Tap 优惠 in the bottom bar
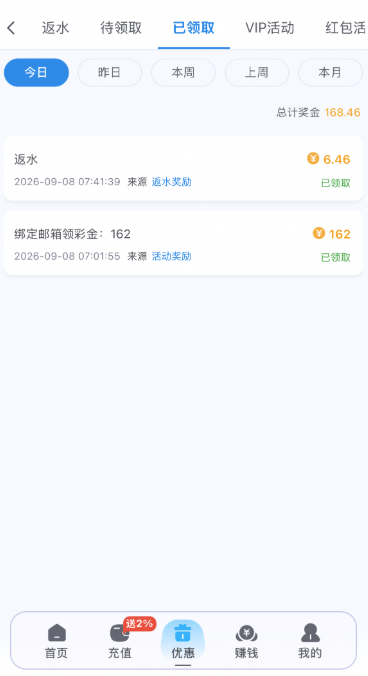The width and height of the screenshot is (368, 676). [183, 641]
